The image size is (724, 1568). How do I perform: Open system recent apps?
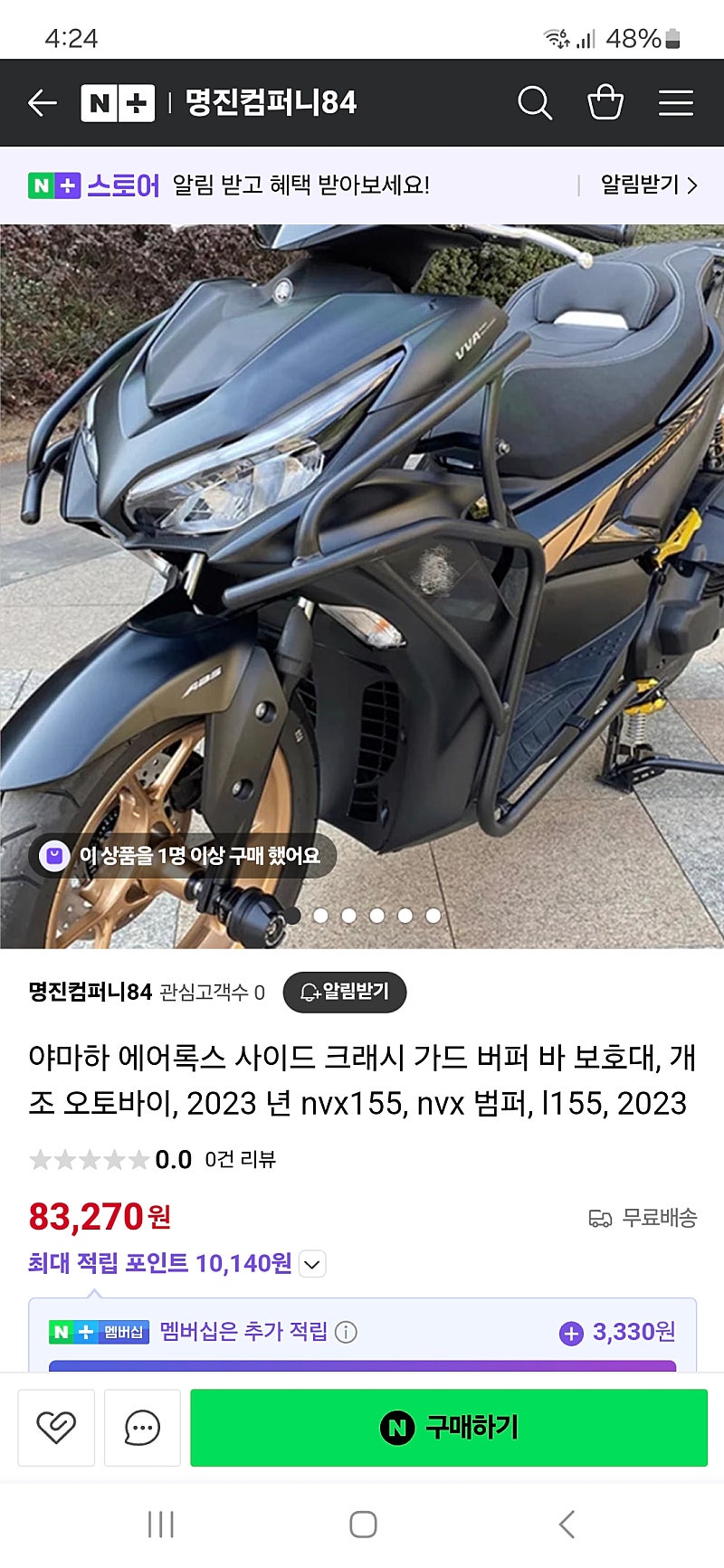tap(161, 1525)
